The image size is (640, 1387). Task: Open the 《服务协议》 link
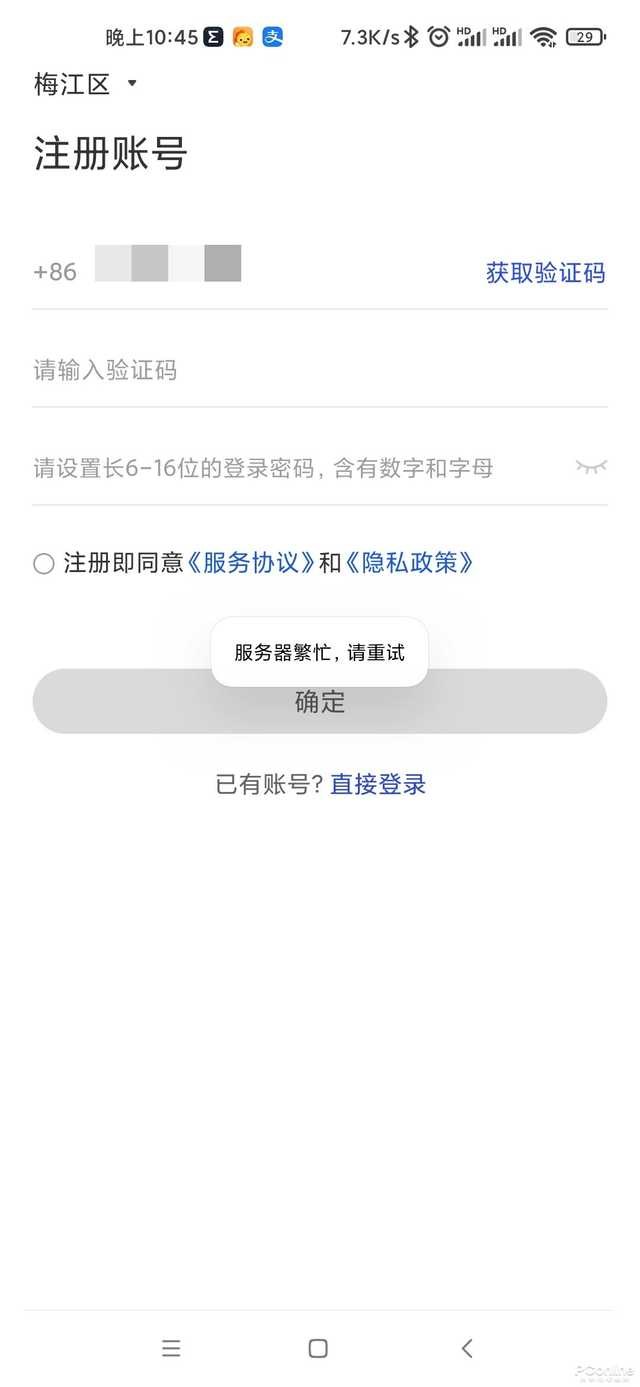tap(252, 563)
